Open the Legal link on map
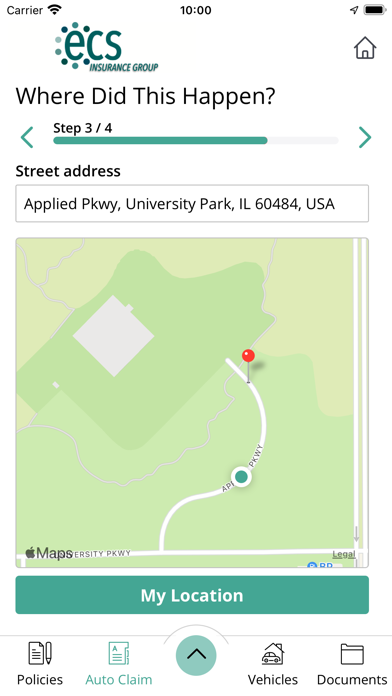 pyautogui.click(x=344, y=554)
